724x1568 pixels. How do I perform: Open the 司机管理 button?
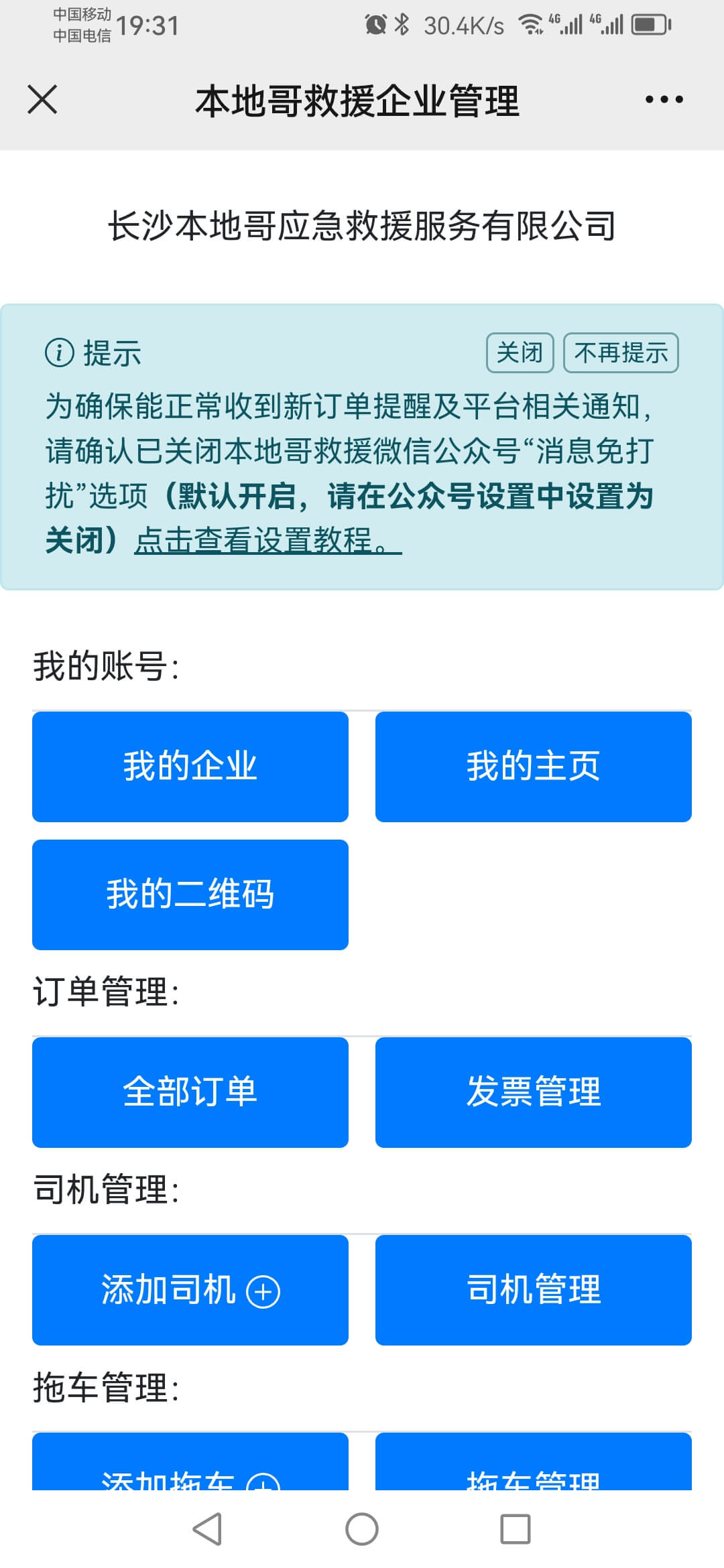click(534, 1290)
